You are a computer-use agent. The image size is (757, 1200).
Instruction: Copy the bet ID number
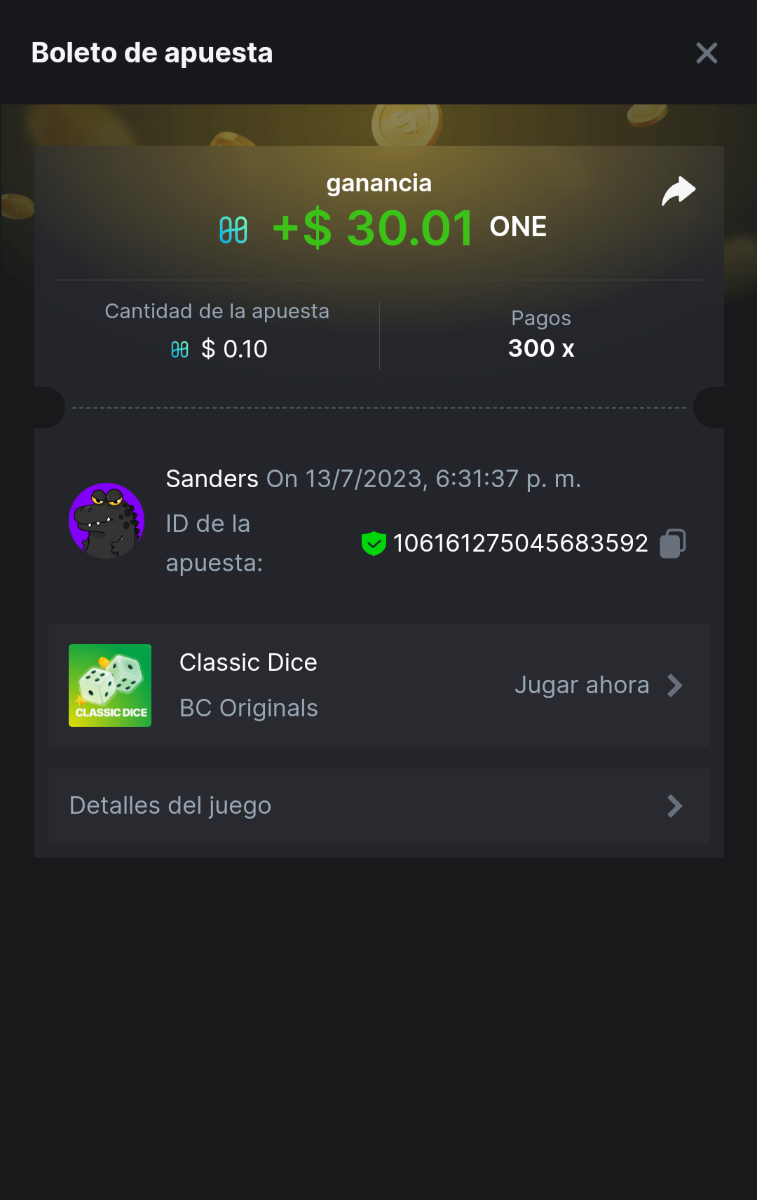pyautogui.click(x=673, y=544)
